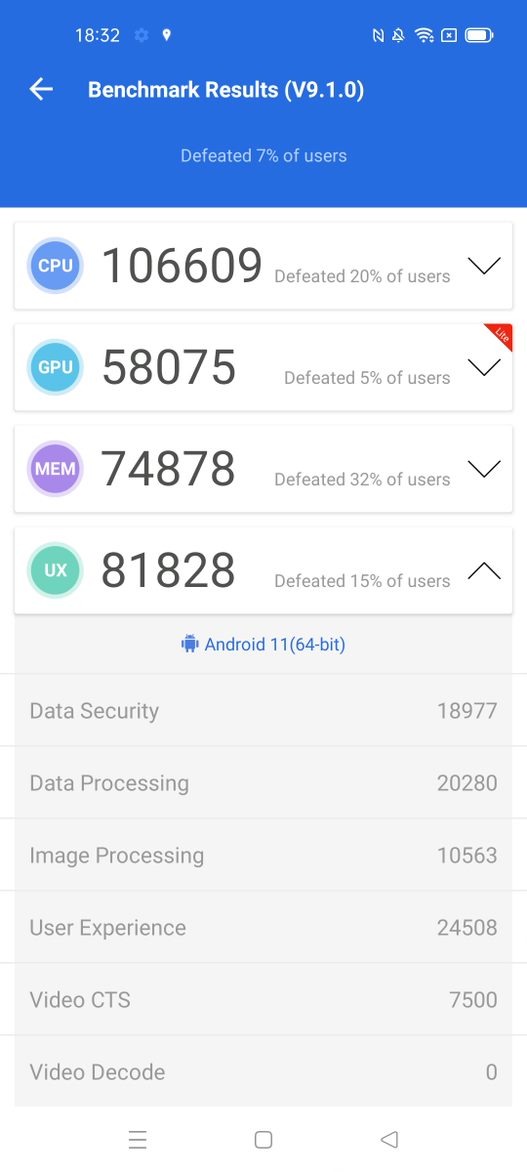The image size is (527, 1172).
Task: Expand the GPU score breakdown
Action: (484, 367)
